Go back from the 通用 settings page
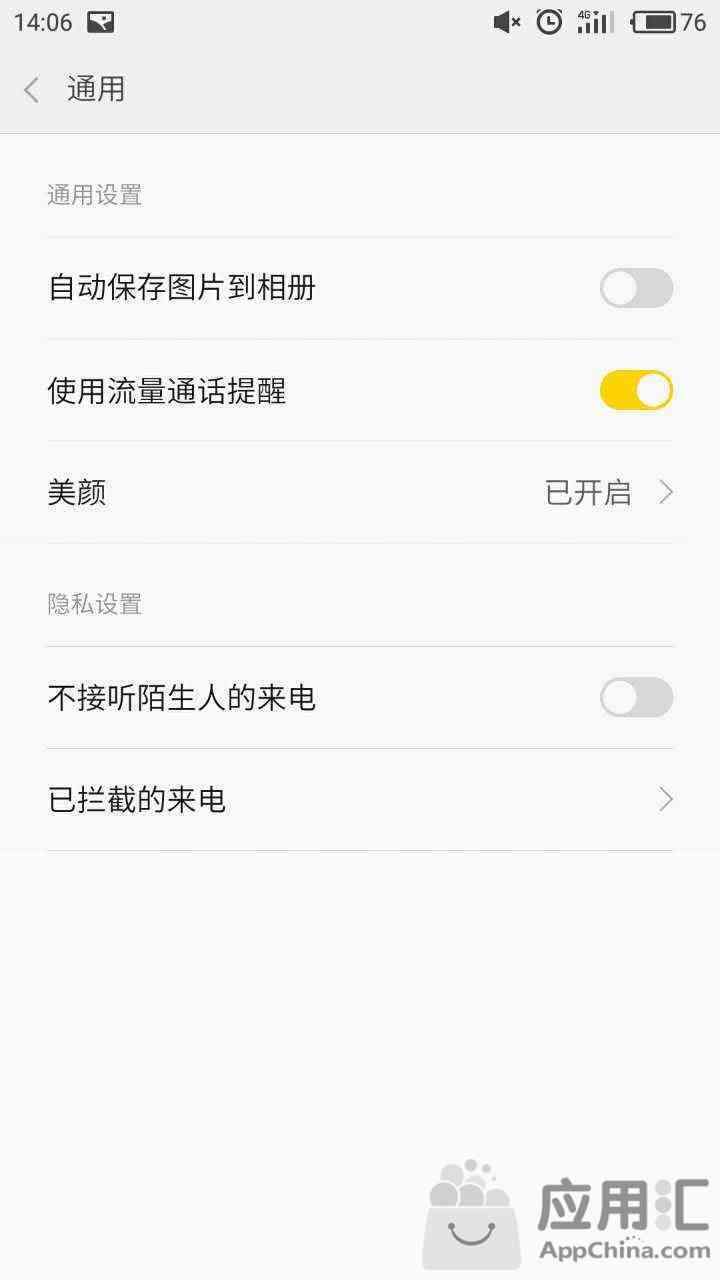The height and width of the screenshot is (1280, 720). (31, 90)
